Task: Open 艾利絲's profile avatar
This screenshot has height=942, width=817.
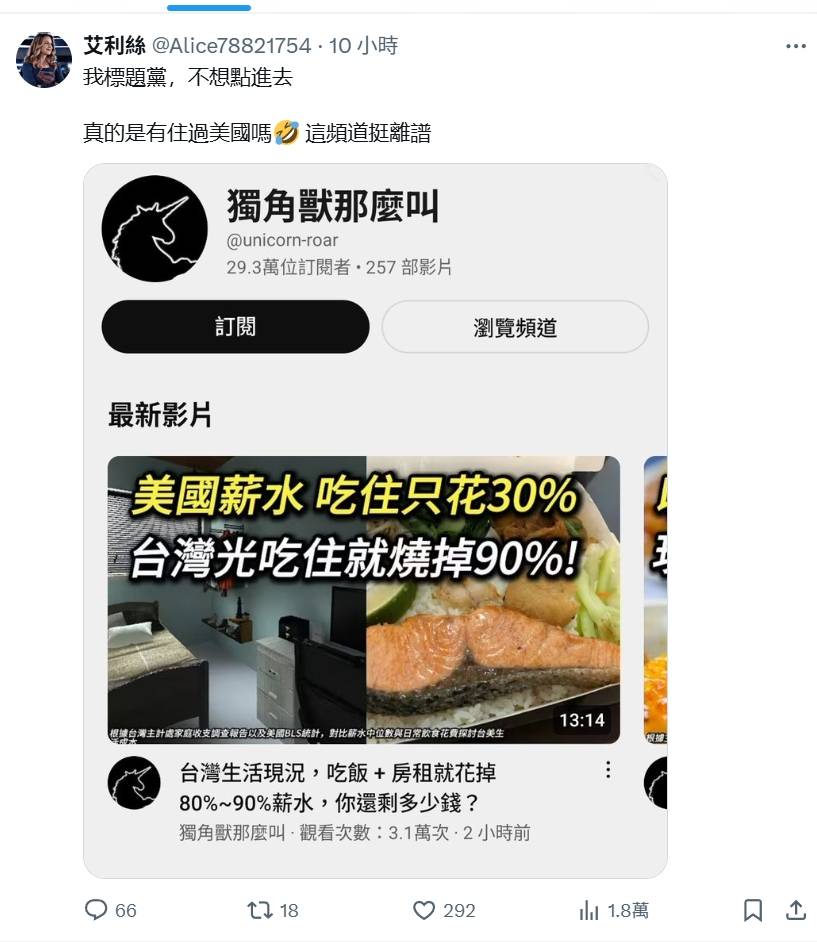Action: coord(44,60)
